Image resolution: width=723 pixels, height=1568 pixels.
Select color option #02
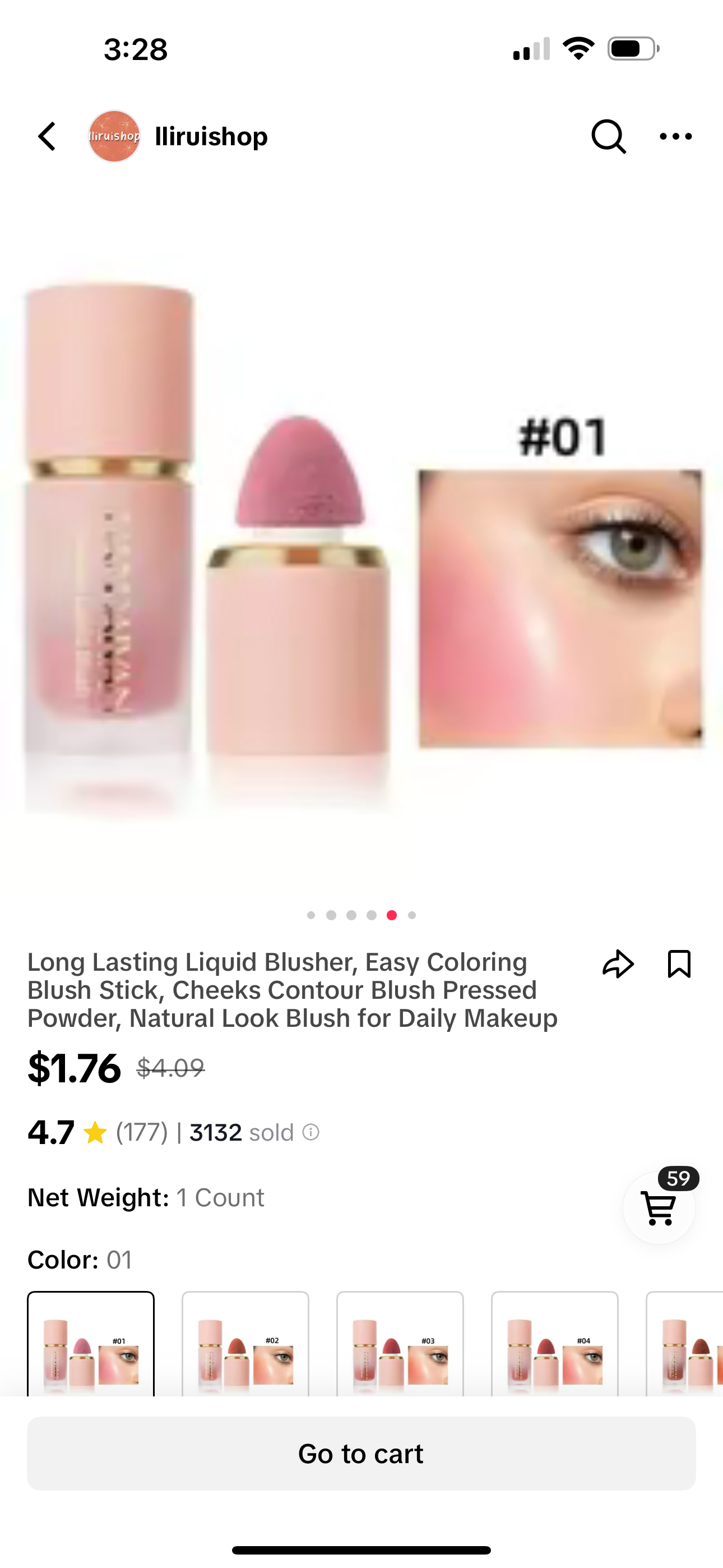[x=245, y=1344]
